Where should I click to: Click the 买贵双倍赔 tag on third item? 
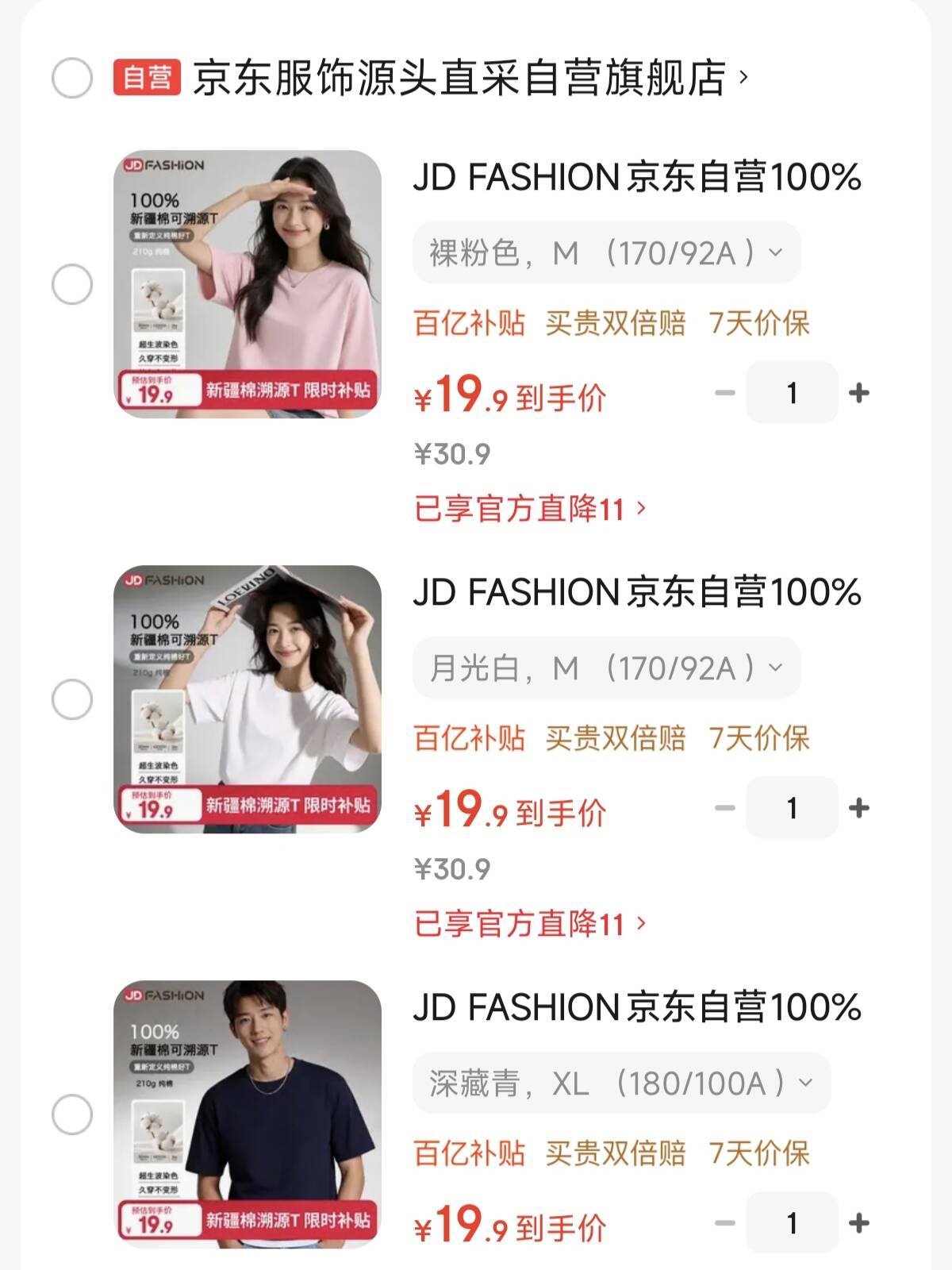[x=618, y=1155]
